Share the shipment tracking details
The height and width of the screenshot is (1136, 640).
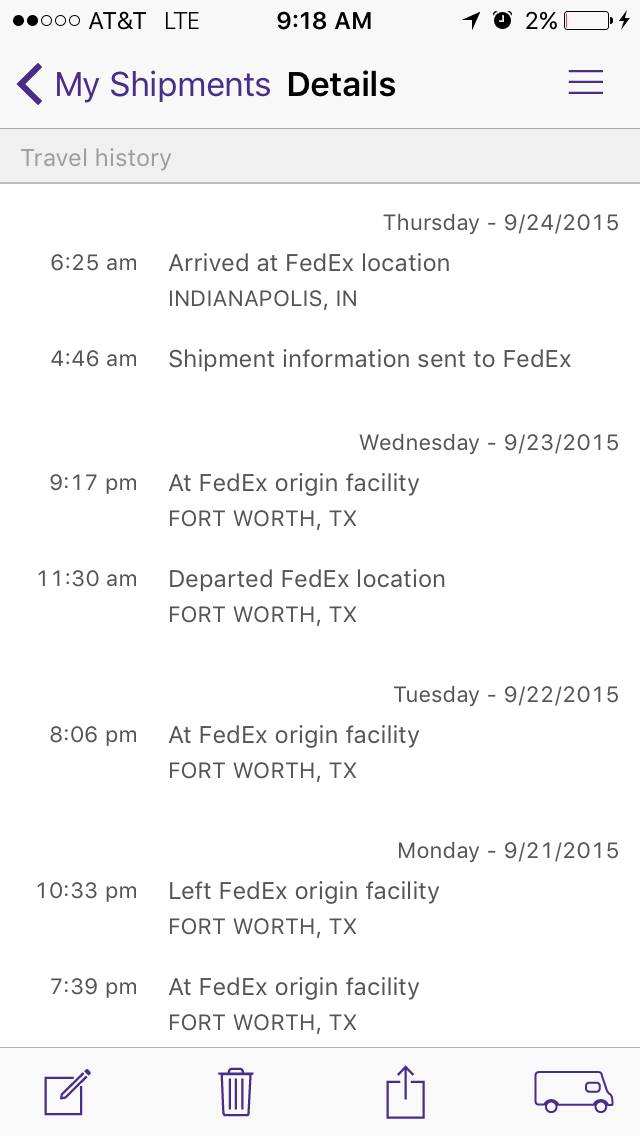405,1092
